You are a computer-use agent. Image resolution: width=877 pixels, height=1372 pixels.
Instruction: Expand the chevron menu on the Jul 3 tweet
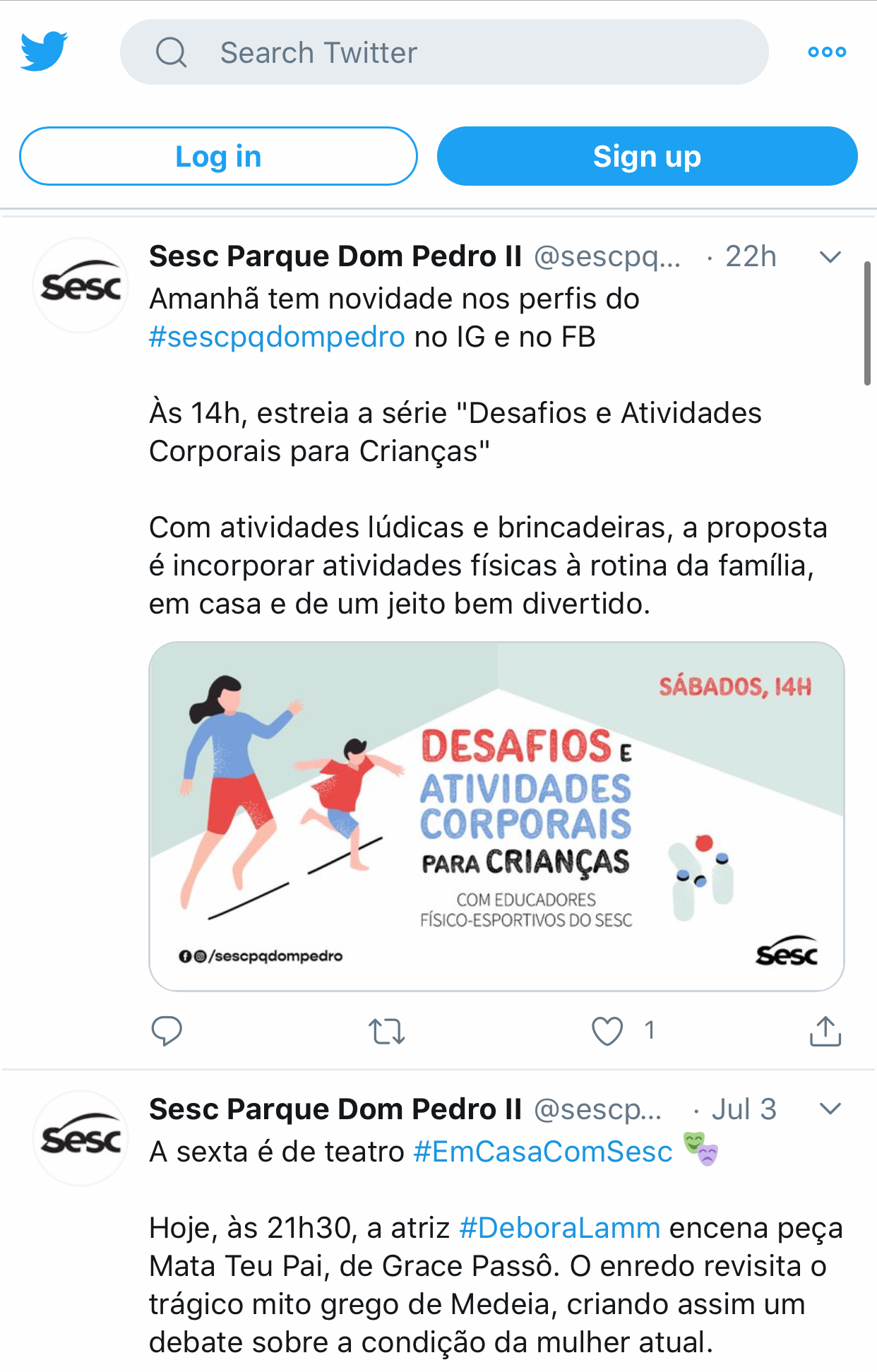coord(830,1109)
